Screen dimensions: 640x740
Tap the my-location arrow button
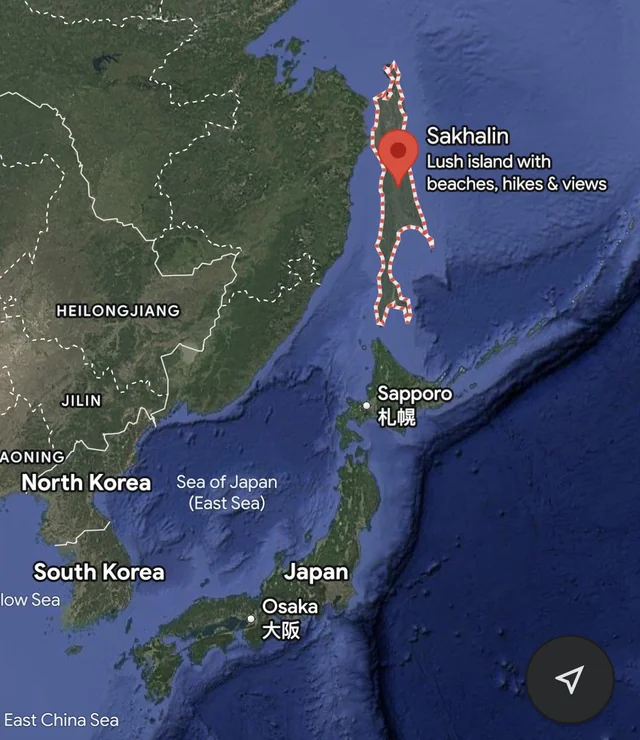point(569,680)
